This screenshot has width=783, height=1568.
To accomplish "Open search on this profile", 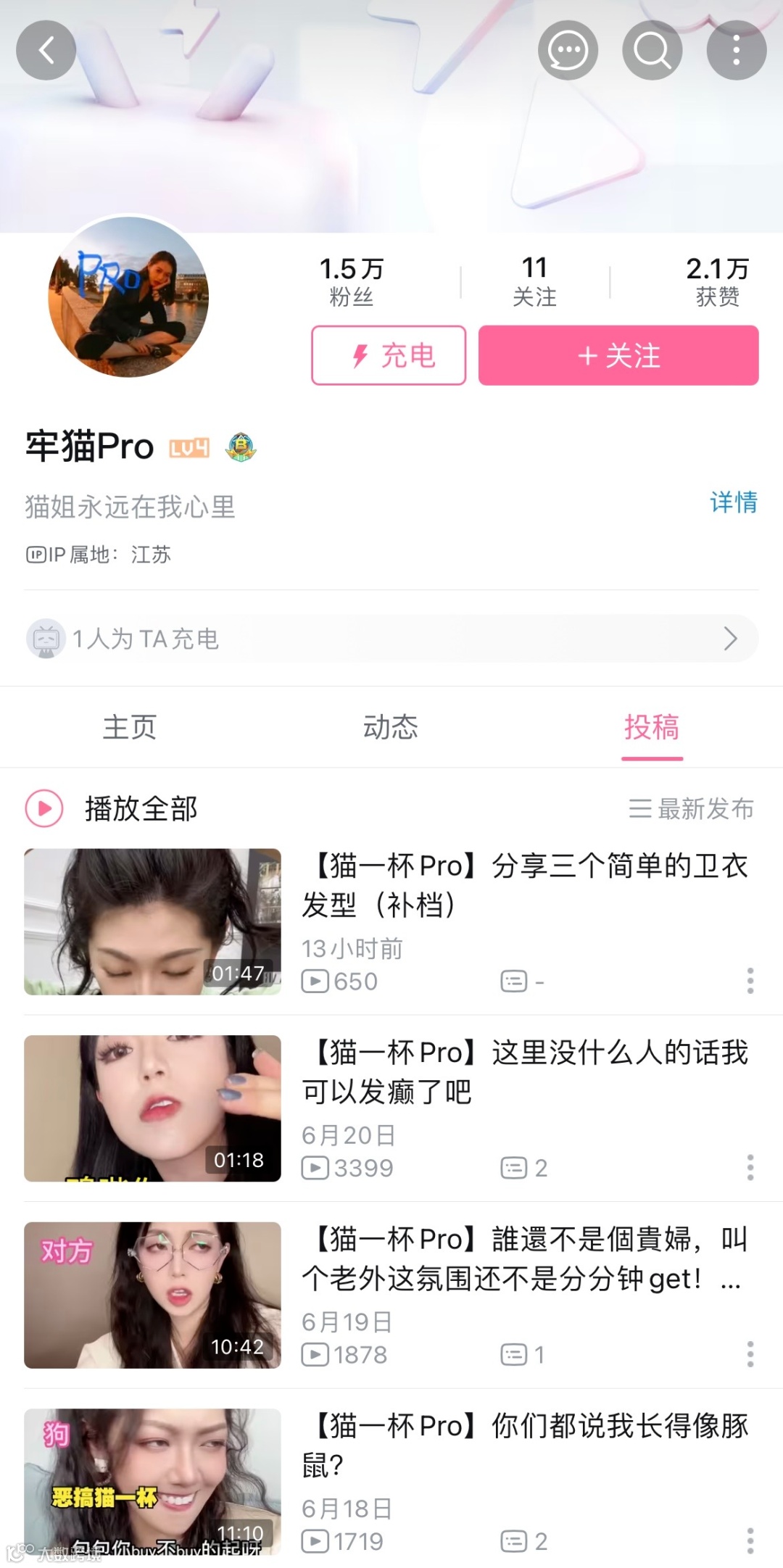I will (652, 51).
